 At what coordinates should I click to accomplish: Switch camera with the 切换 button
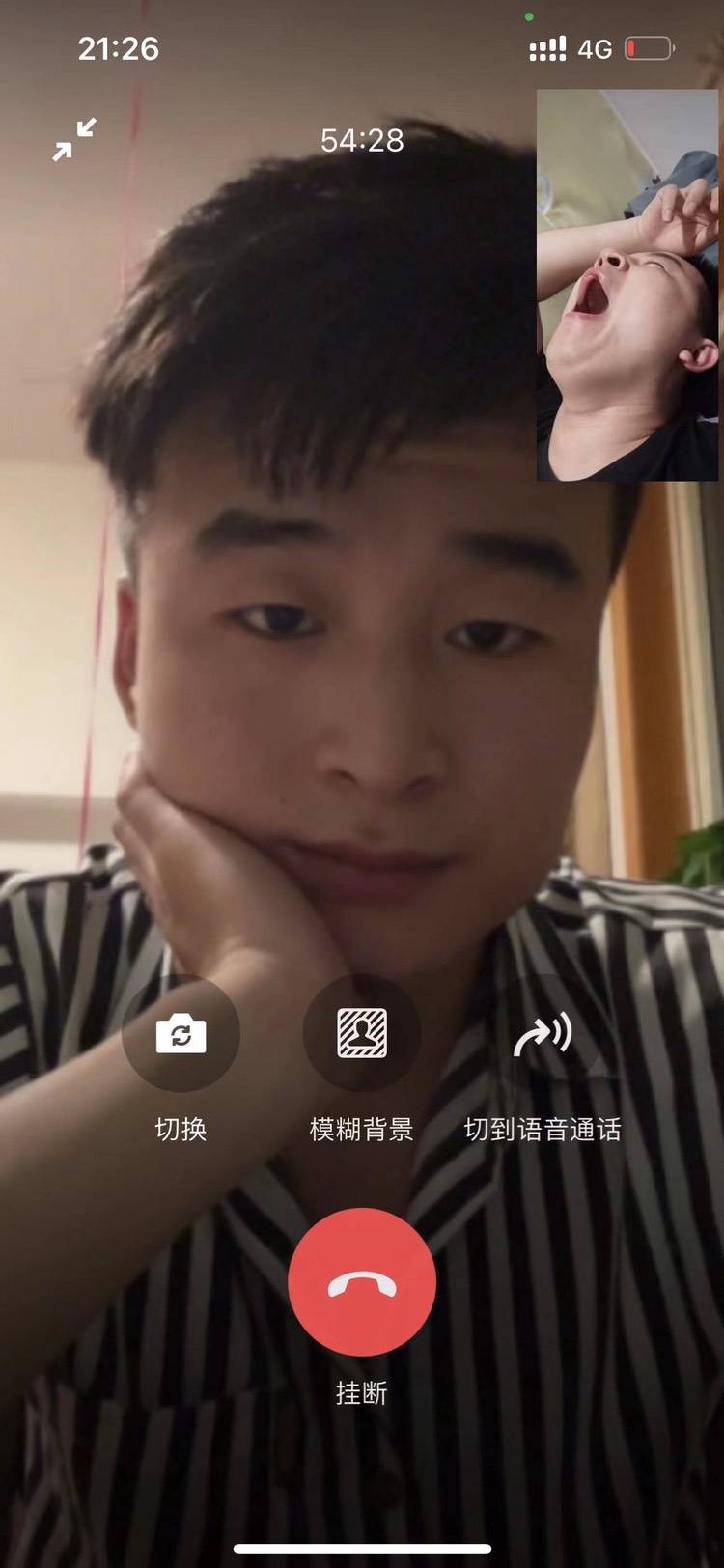181,1034
